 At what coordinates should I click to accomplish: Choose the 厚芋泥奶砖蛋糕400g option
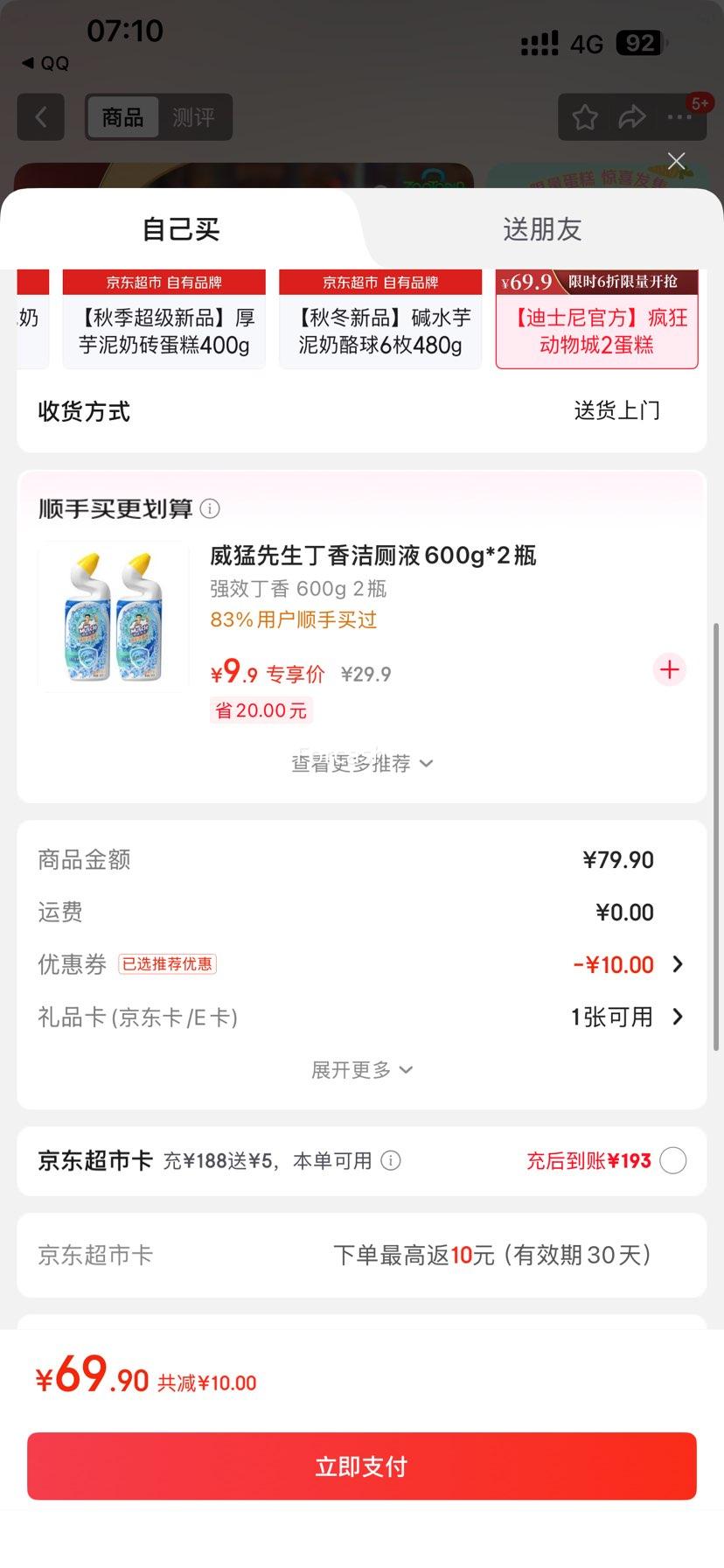pyautogui.click(x=164, y=331)
